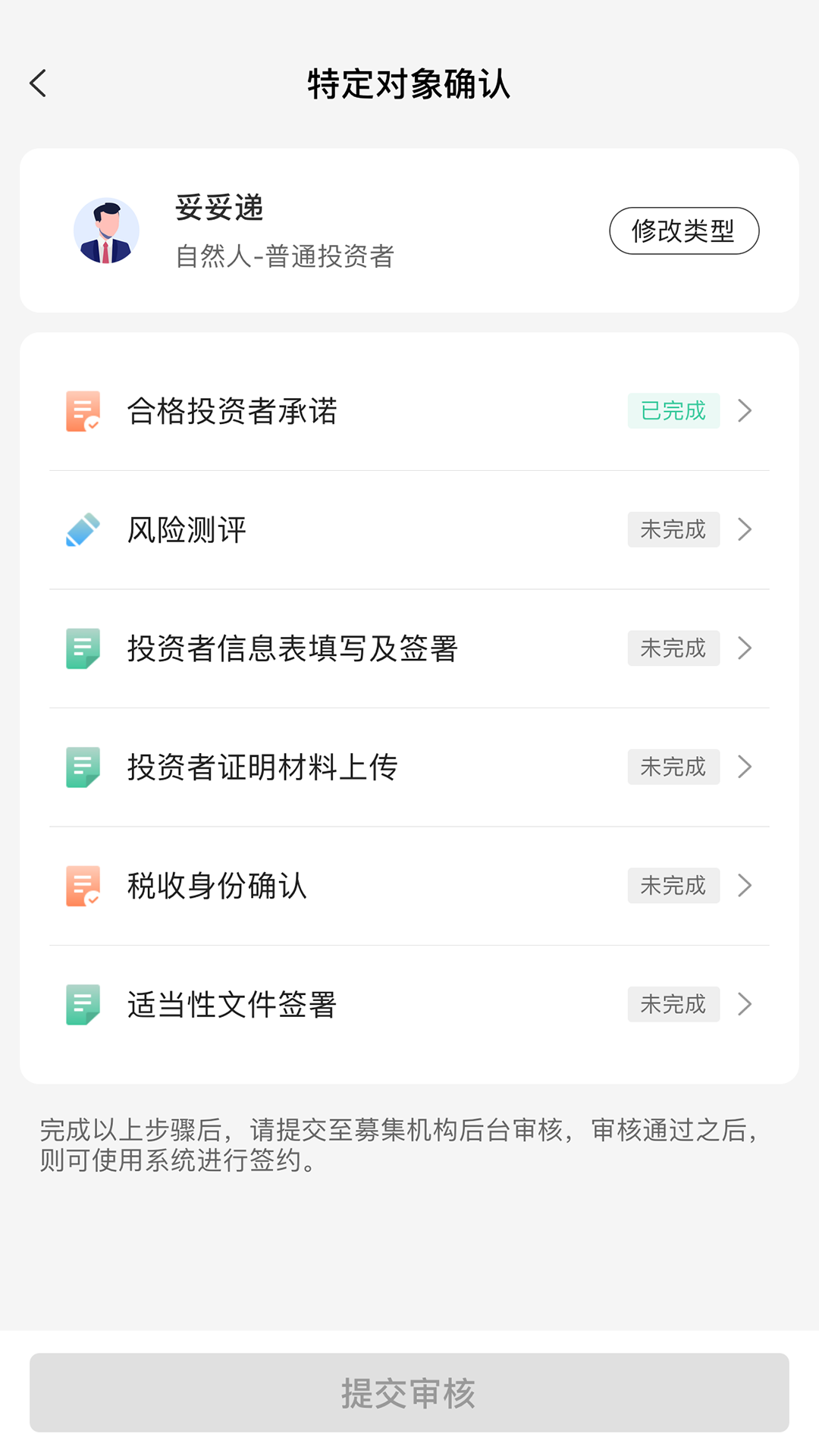Select the 投资者信息表填写及签署 green document icon
The height and width of the screenshot is (1456, 819).
(x=82, y=648)
